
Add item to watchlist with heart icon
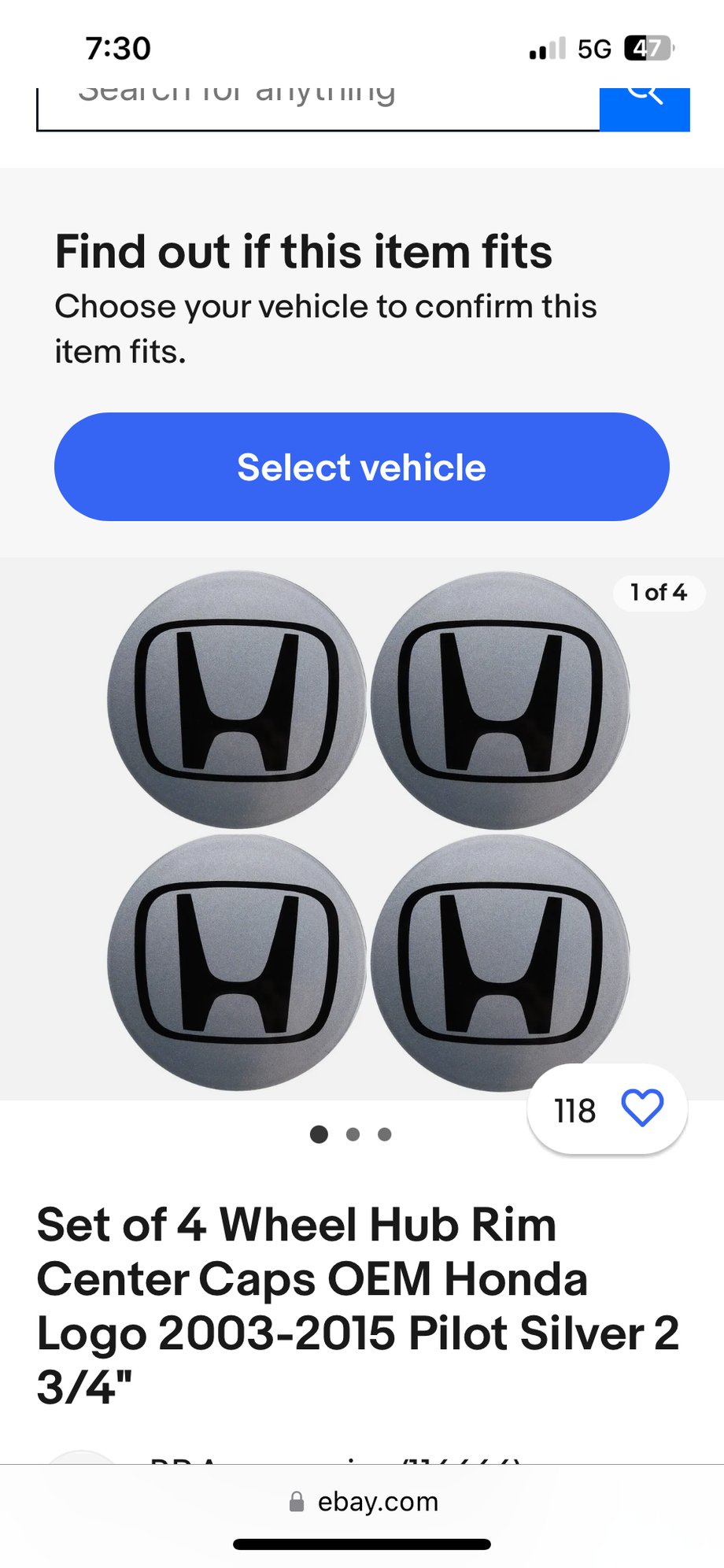642,1109
